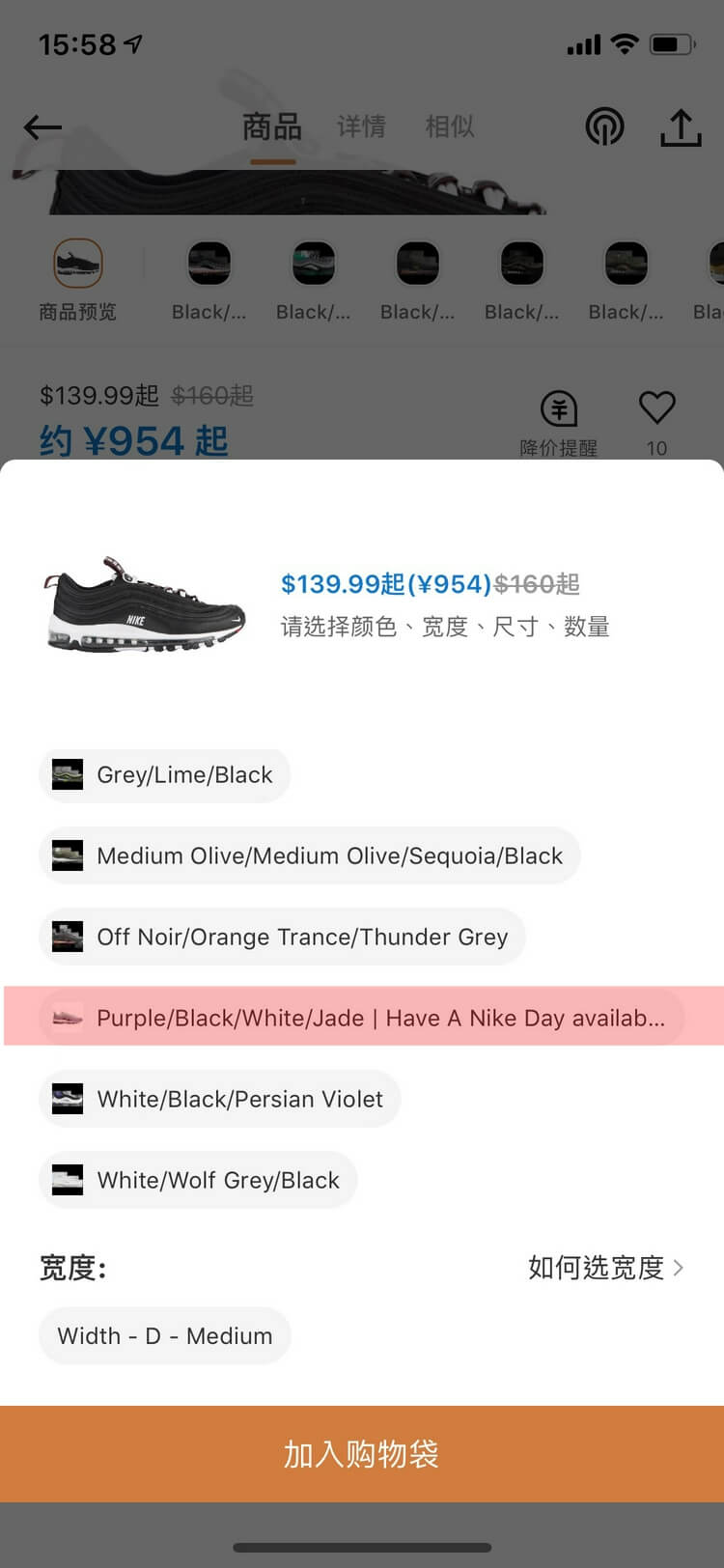Screen dimensions: 724x1568
Task: Like the product with heart icon
Action: (656, 409)
